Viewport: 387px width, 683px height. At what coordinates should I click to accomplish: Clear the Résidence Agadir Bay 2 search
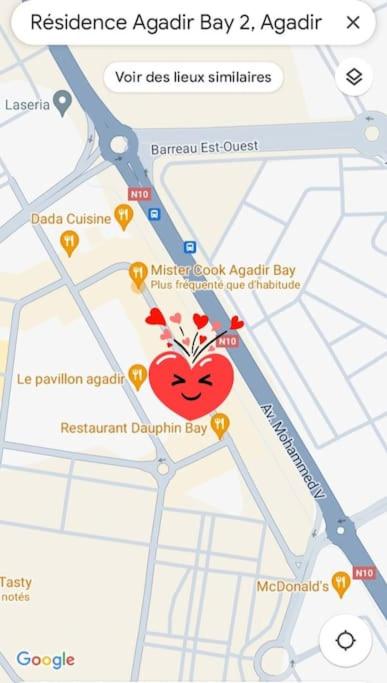353,22
